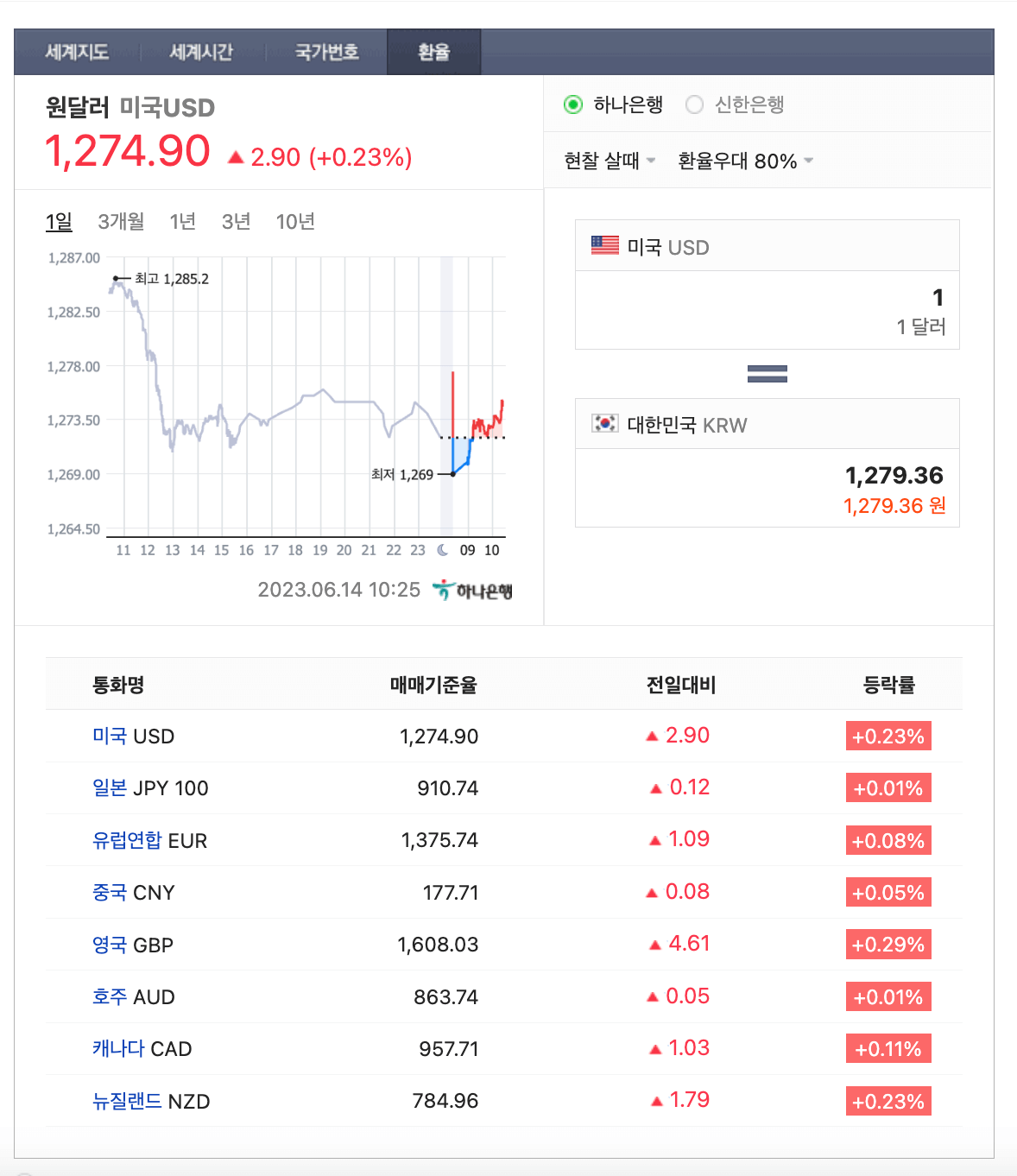1017x1176 pixels.
Task: Click the Korean flag icon beside 대한민국 KRW
Action: pos(604,424)
